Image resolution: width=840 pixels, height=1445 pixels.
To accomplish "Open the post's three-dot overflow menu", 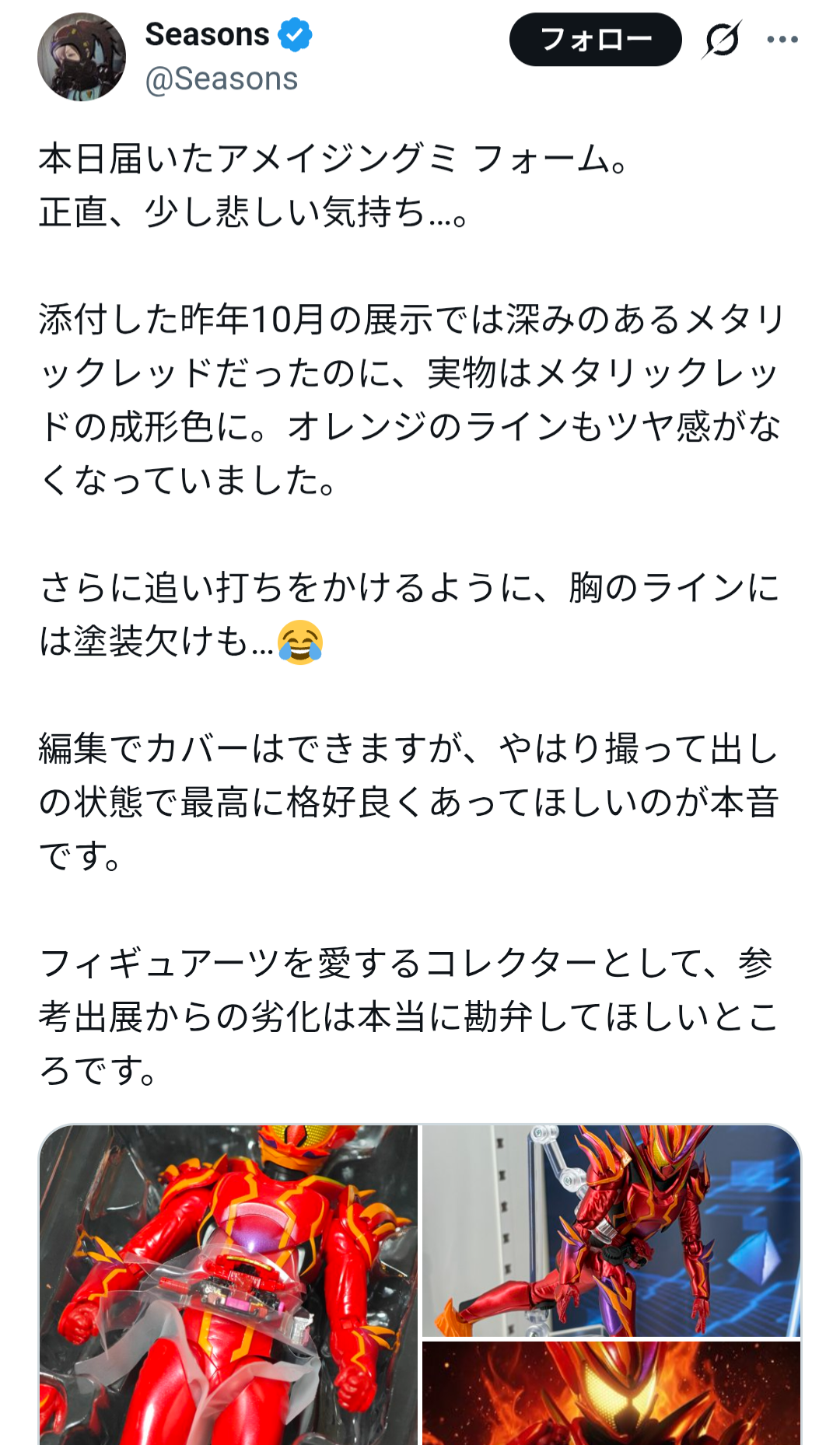I will [782, 40].
